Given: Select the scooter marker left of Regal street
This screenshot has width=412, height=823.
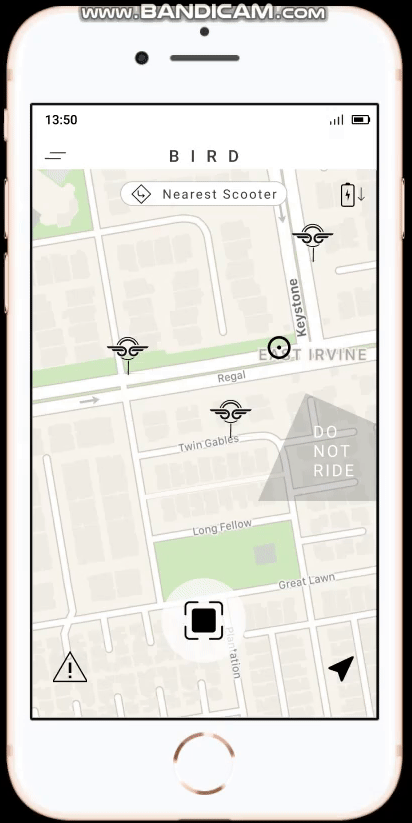Looking at the screenshot, I should pyautogui.click(x=128, y=354).
